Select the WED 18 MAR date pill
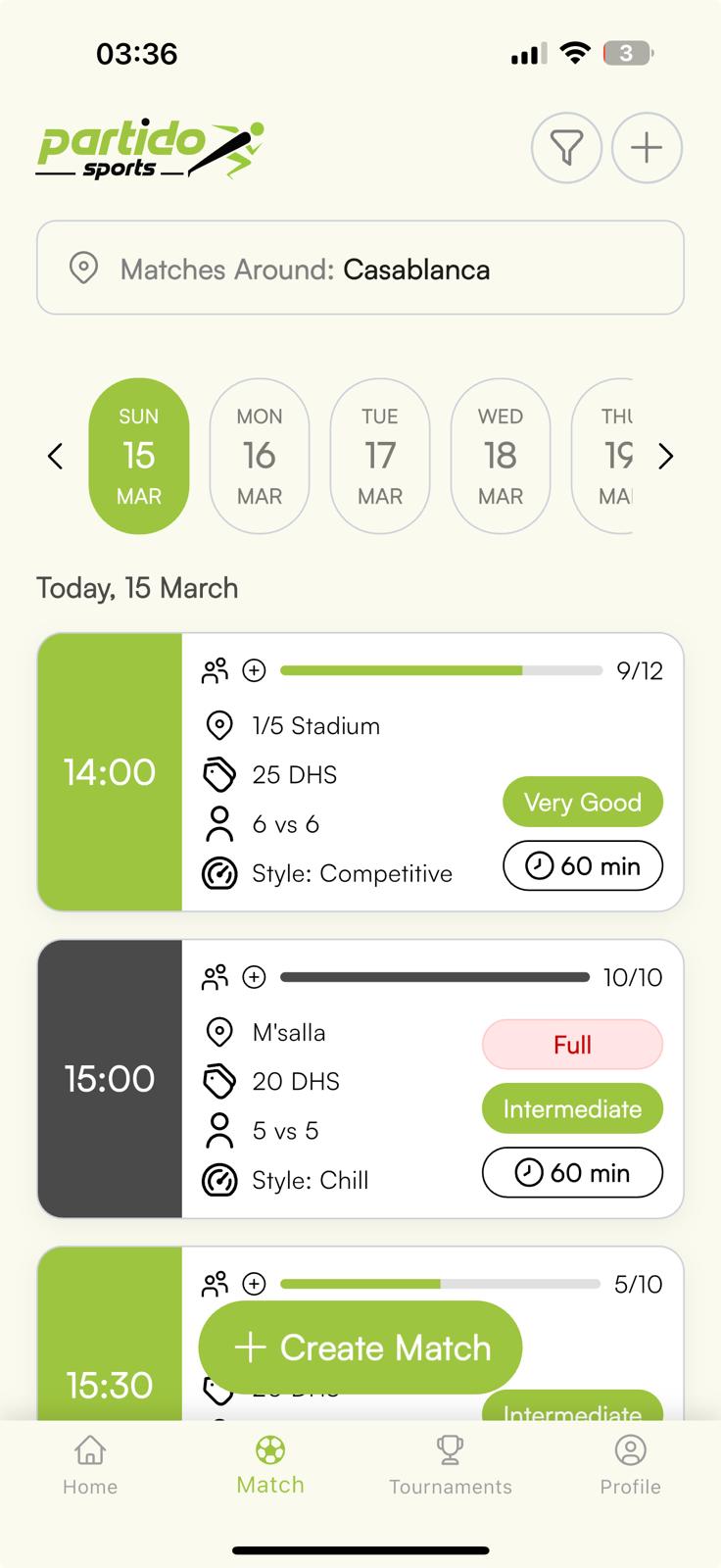The image size is (721, 1568). pyautogui.click(x=501, y=457)
